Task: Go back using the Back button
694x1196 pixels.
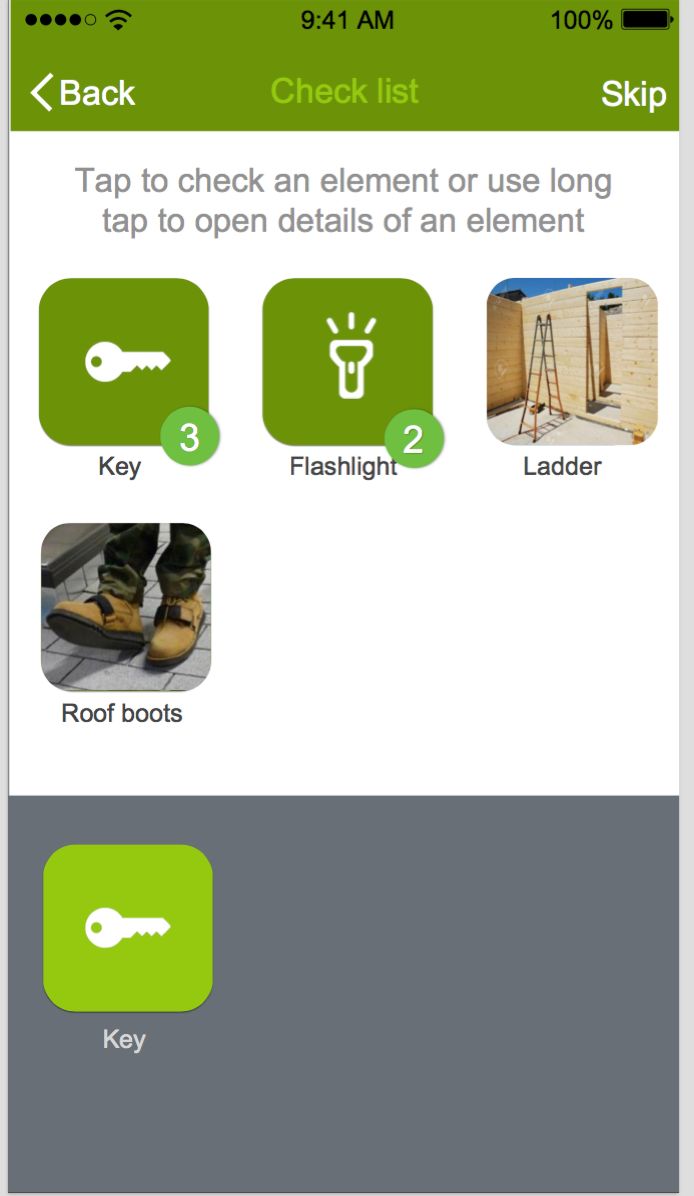Action: [82, 93]
